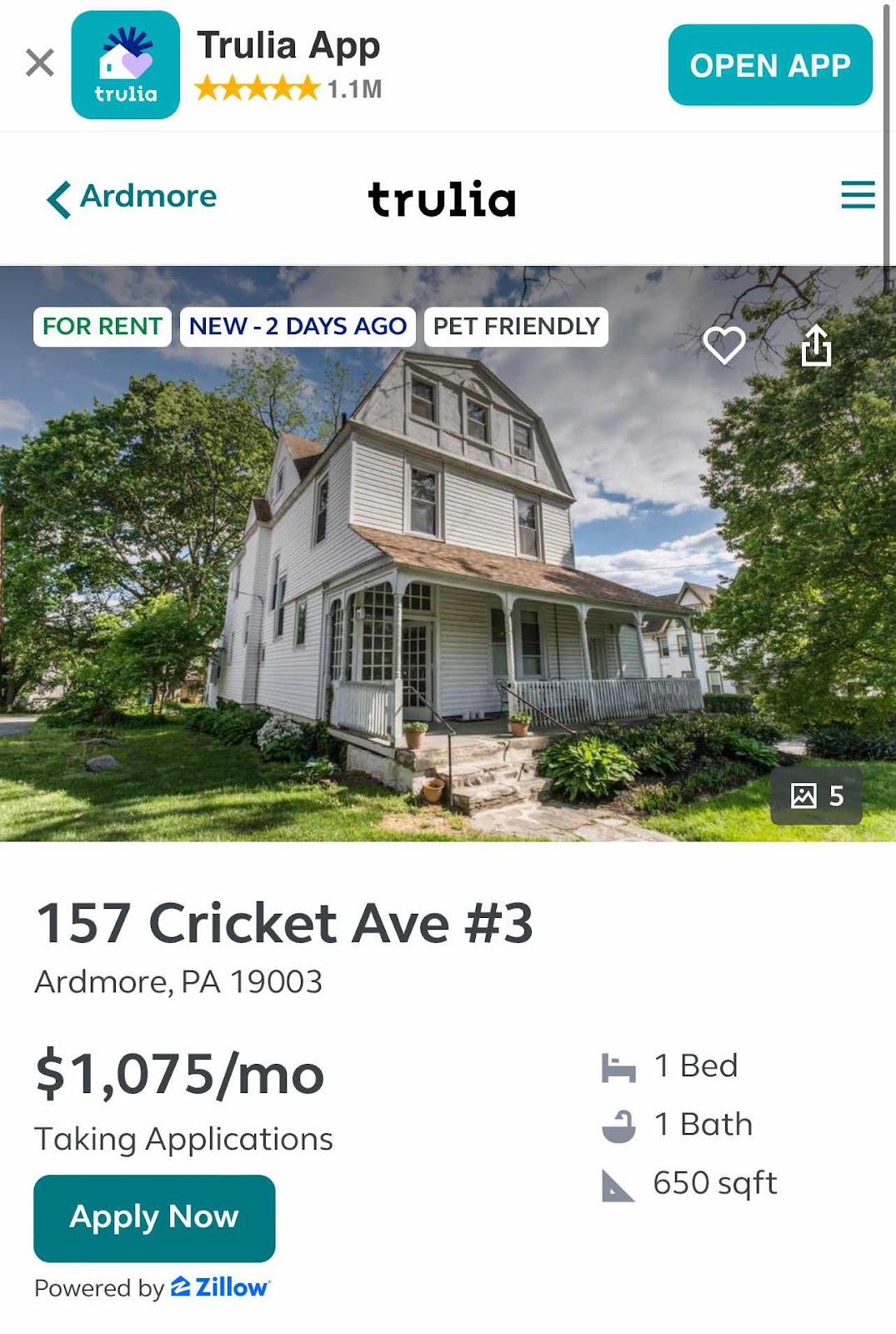Save this listing with the heart icon
This screenshot has width=896, height=1334.
point(723,344)
